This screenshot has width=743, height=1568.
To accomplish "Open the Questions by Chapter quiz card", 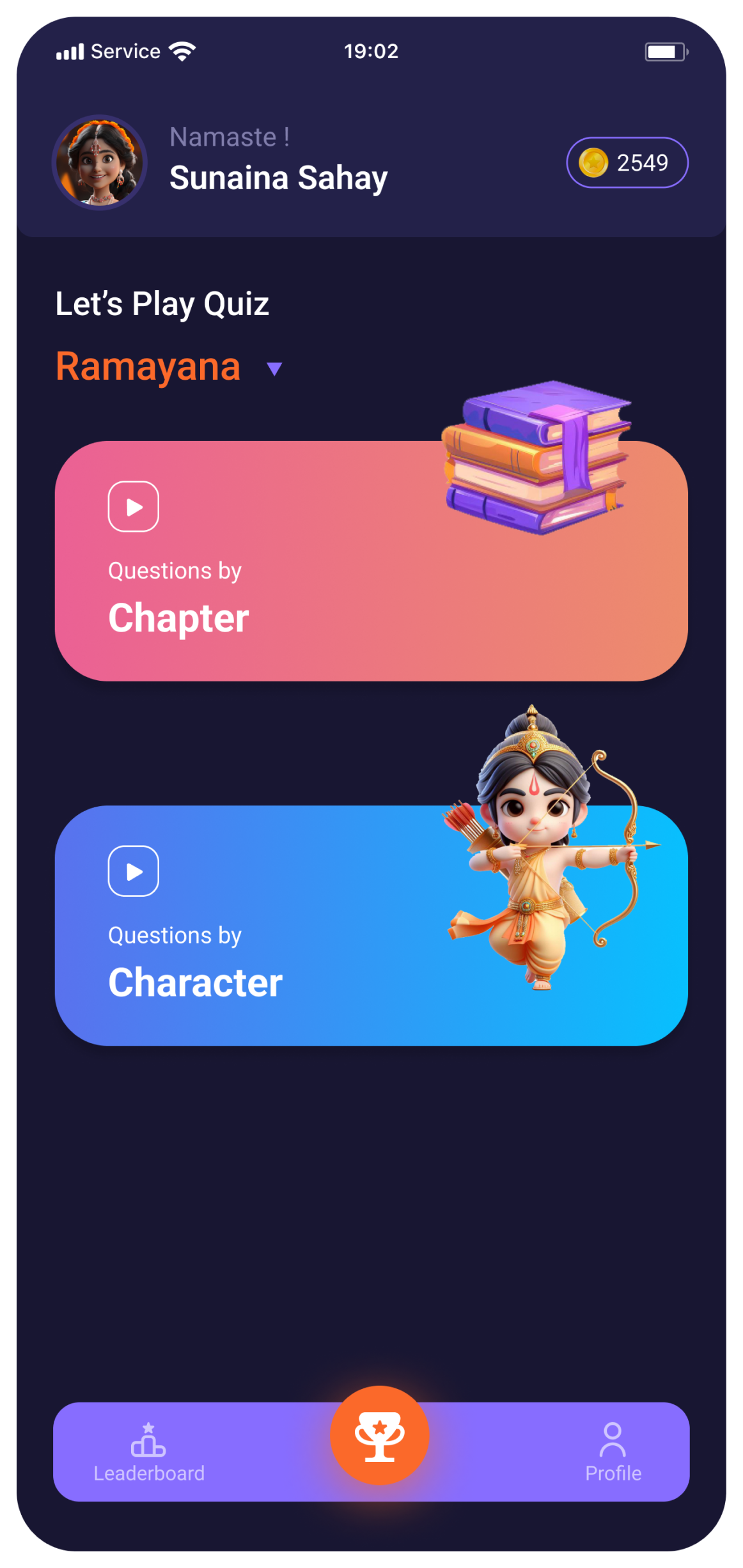I will coord(371,561).
